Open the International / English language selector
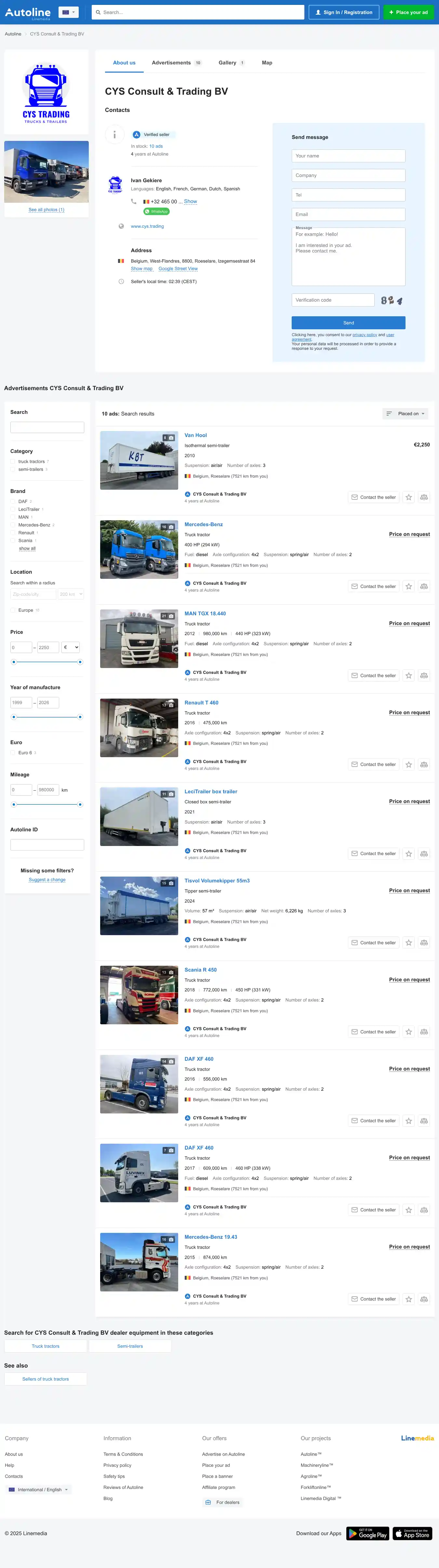Viewport: 439px width, 1568px height. (38, 1490)
